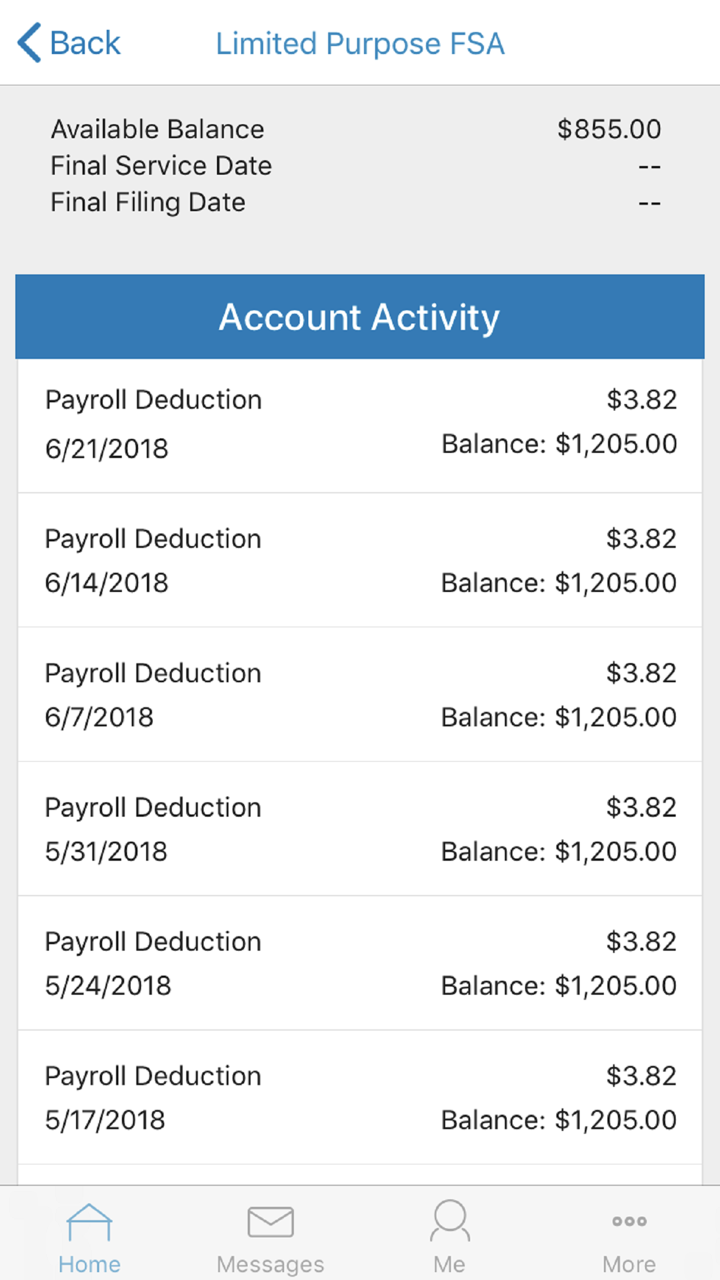Click the Limited Purpose FSA title
Viewport: 720px width, 1280px height.
360,43
